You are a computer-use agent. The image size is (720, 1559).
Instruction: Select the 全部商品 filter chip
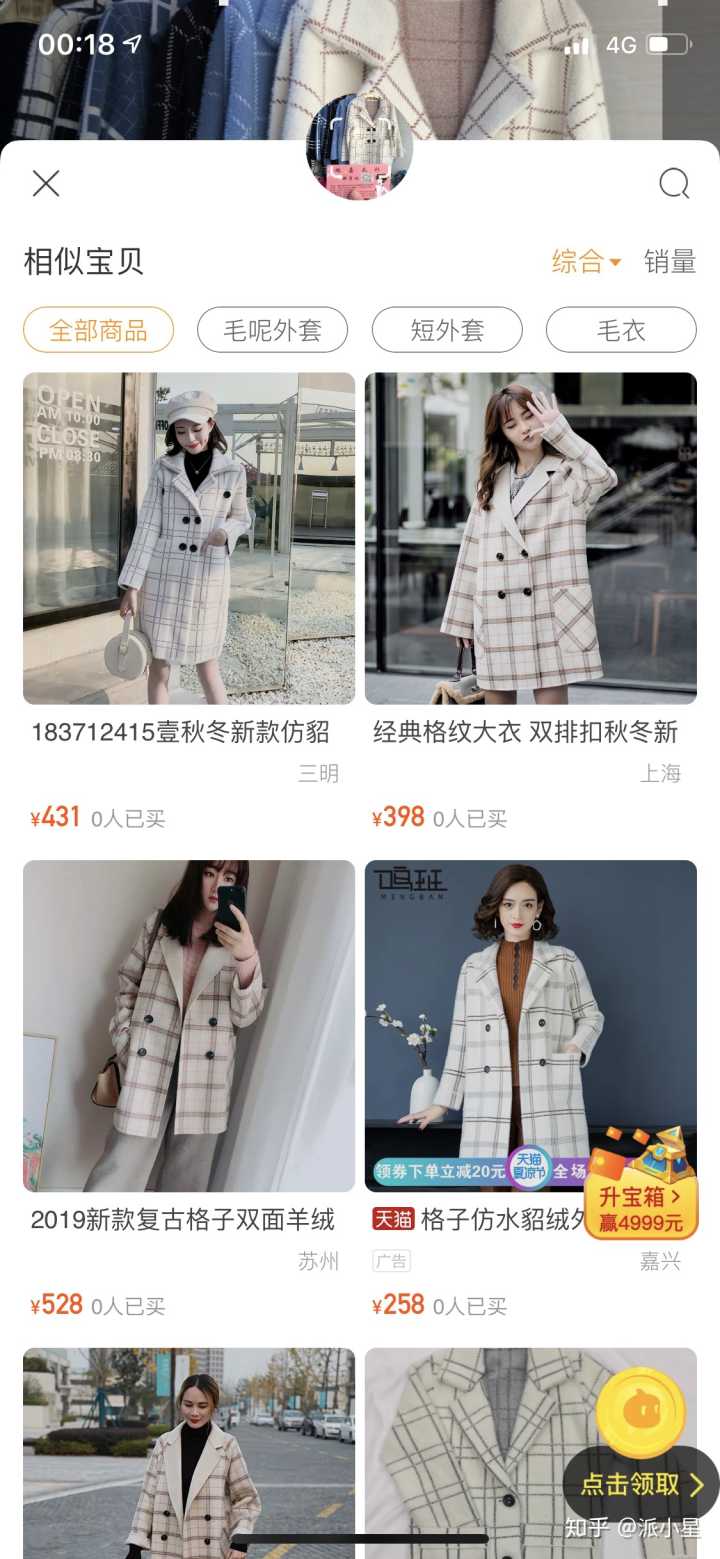(x=98, y=330)
